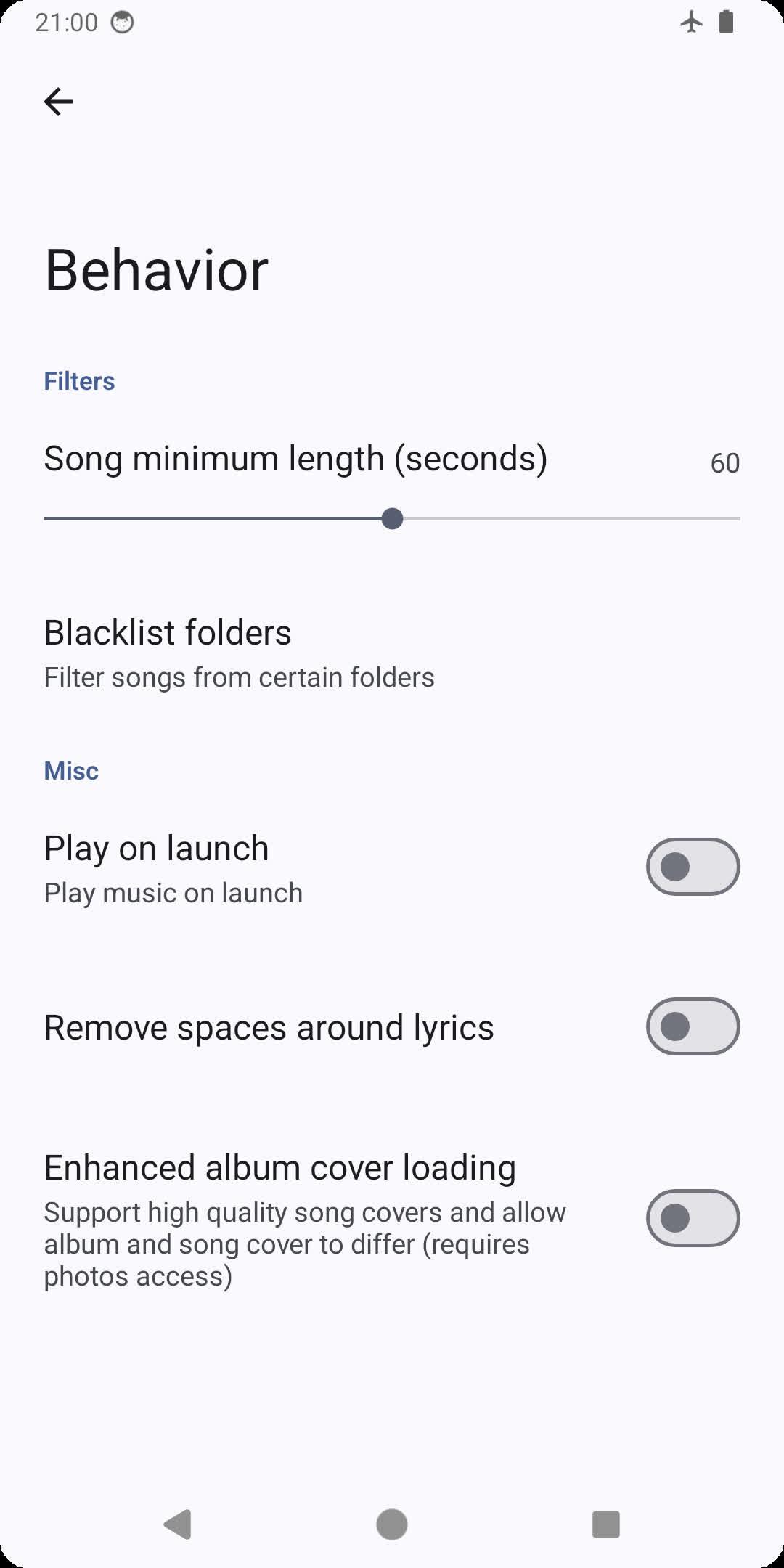
Task: Toggle Remove spaces around lyrics
Action: [x=693, y=1026]
